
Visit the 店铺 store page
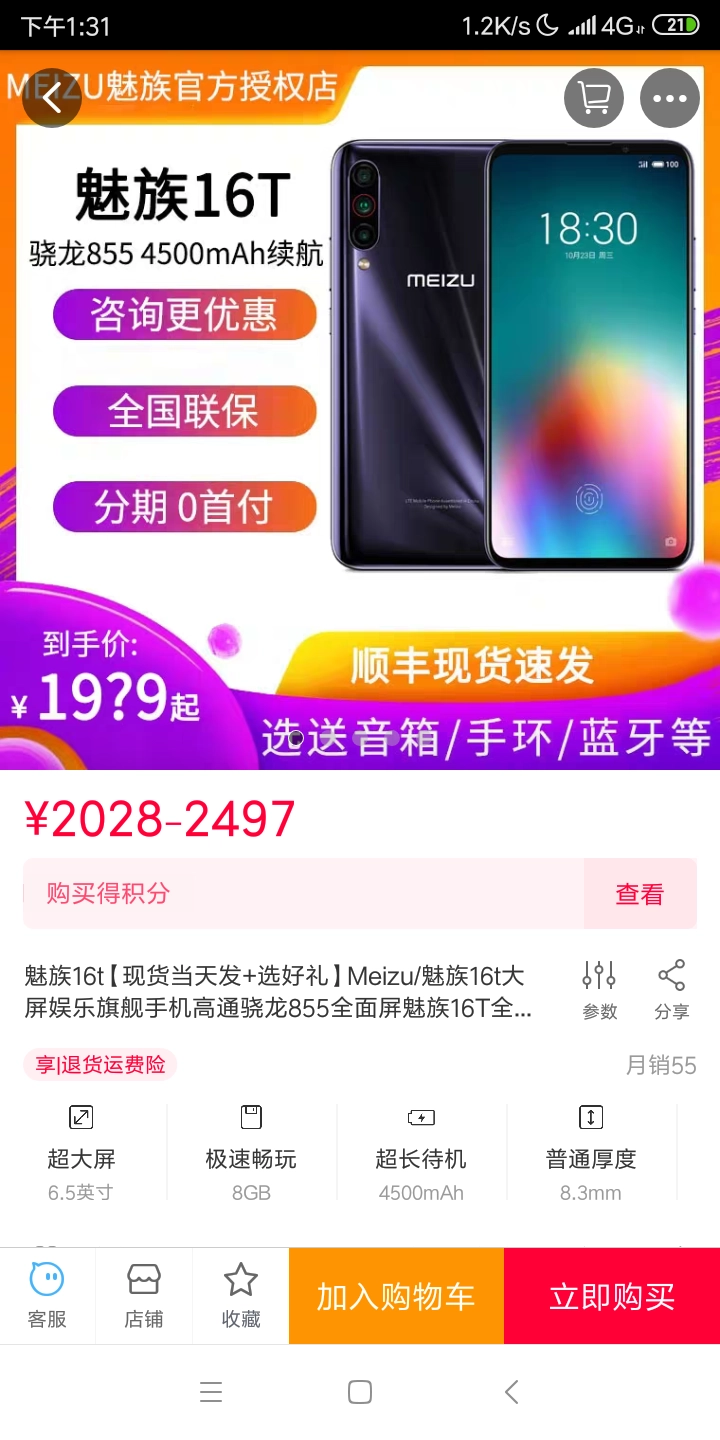coord(144,1296)
